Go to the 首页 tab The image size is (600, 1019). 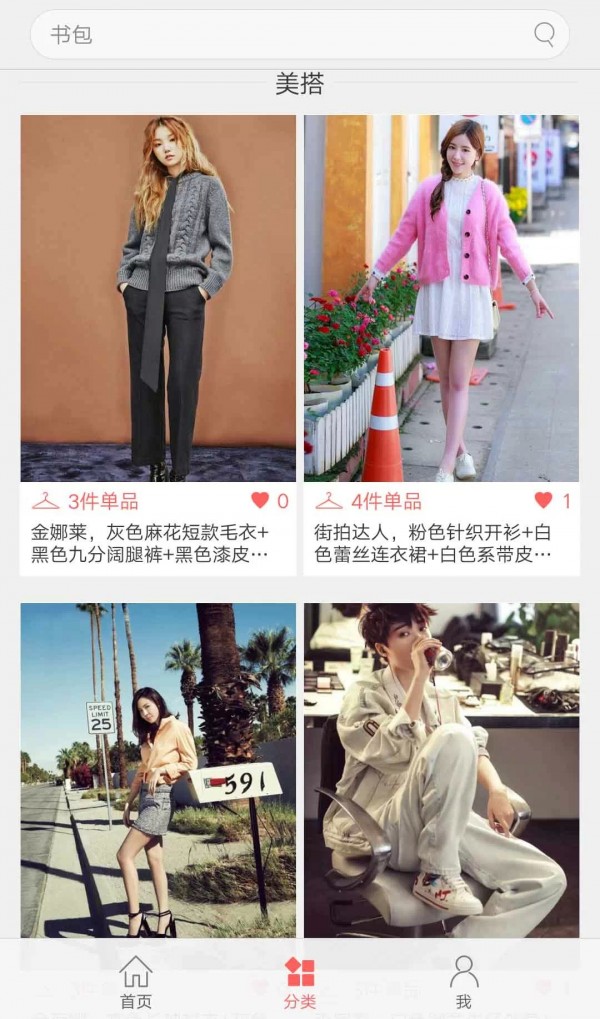click(136, 982)
